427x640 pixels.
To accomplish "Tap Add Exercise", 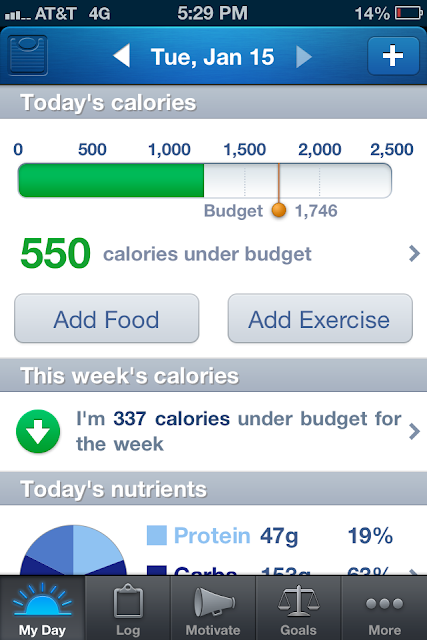I will 320,318.
